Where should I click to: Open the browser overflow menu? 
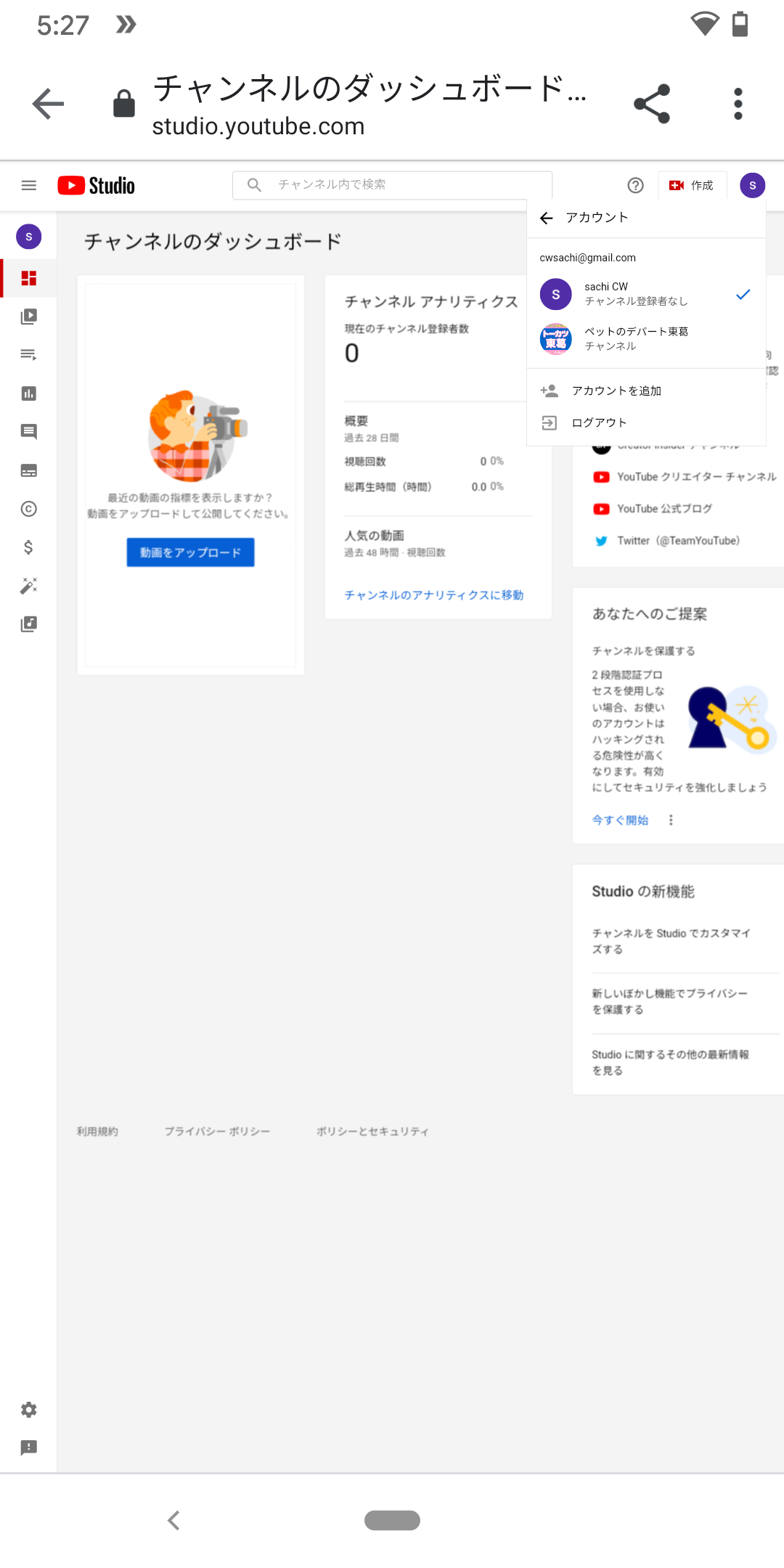pyautogui.click(x=738, y=104)
